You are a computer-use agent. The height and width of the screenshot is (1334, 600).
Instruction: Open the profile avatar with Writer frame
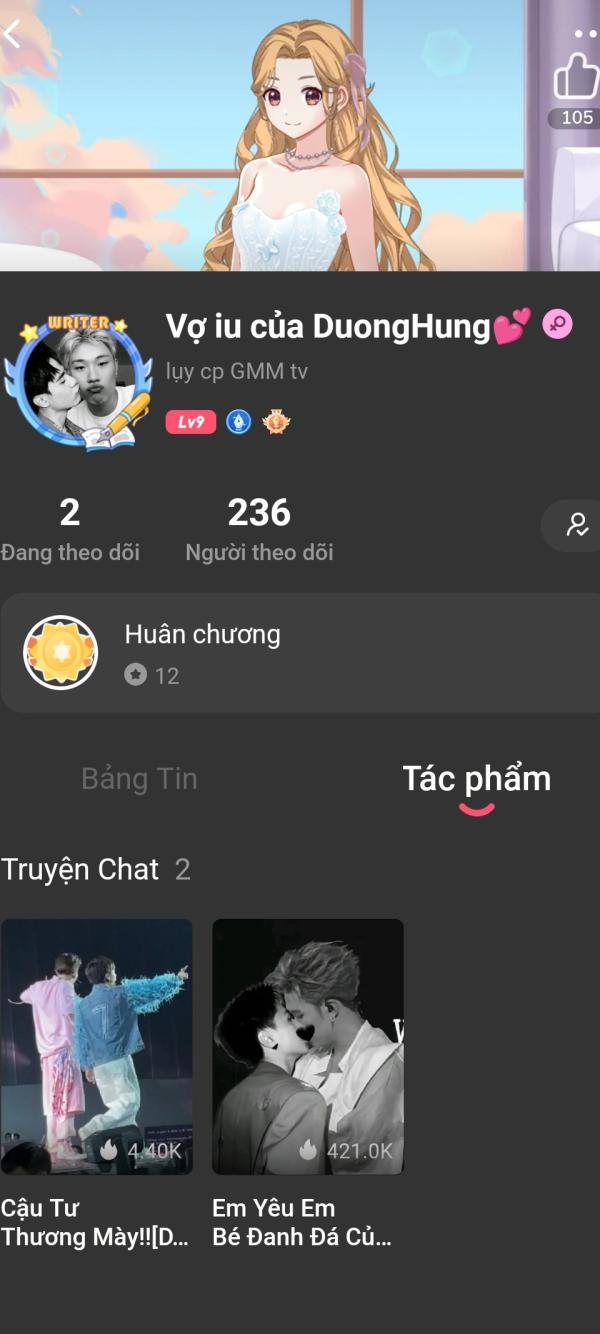pos(77,382)
